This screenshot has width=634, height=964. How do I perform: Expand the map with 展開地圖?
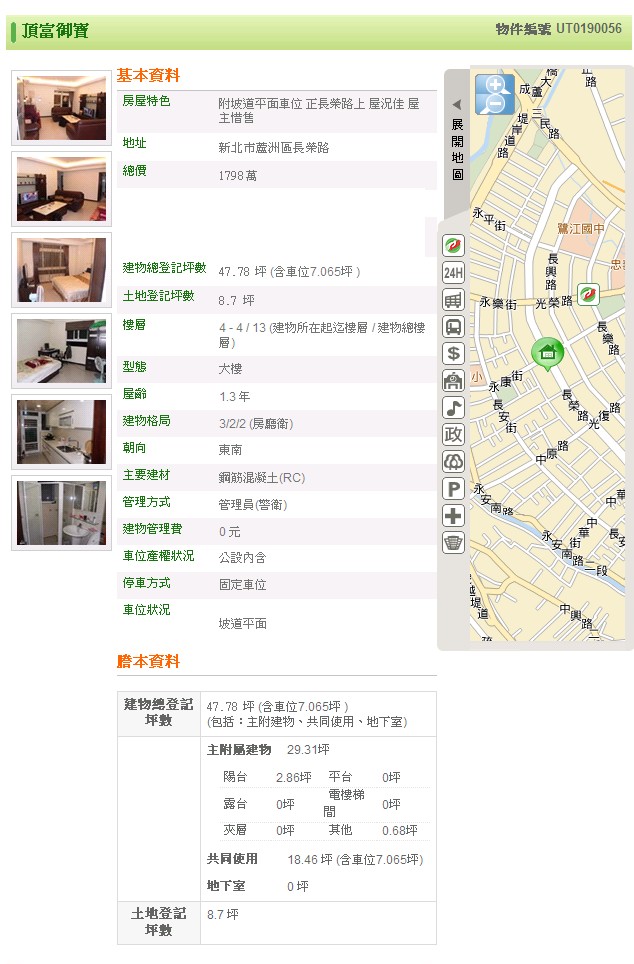pos(456,142)
